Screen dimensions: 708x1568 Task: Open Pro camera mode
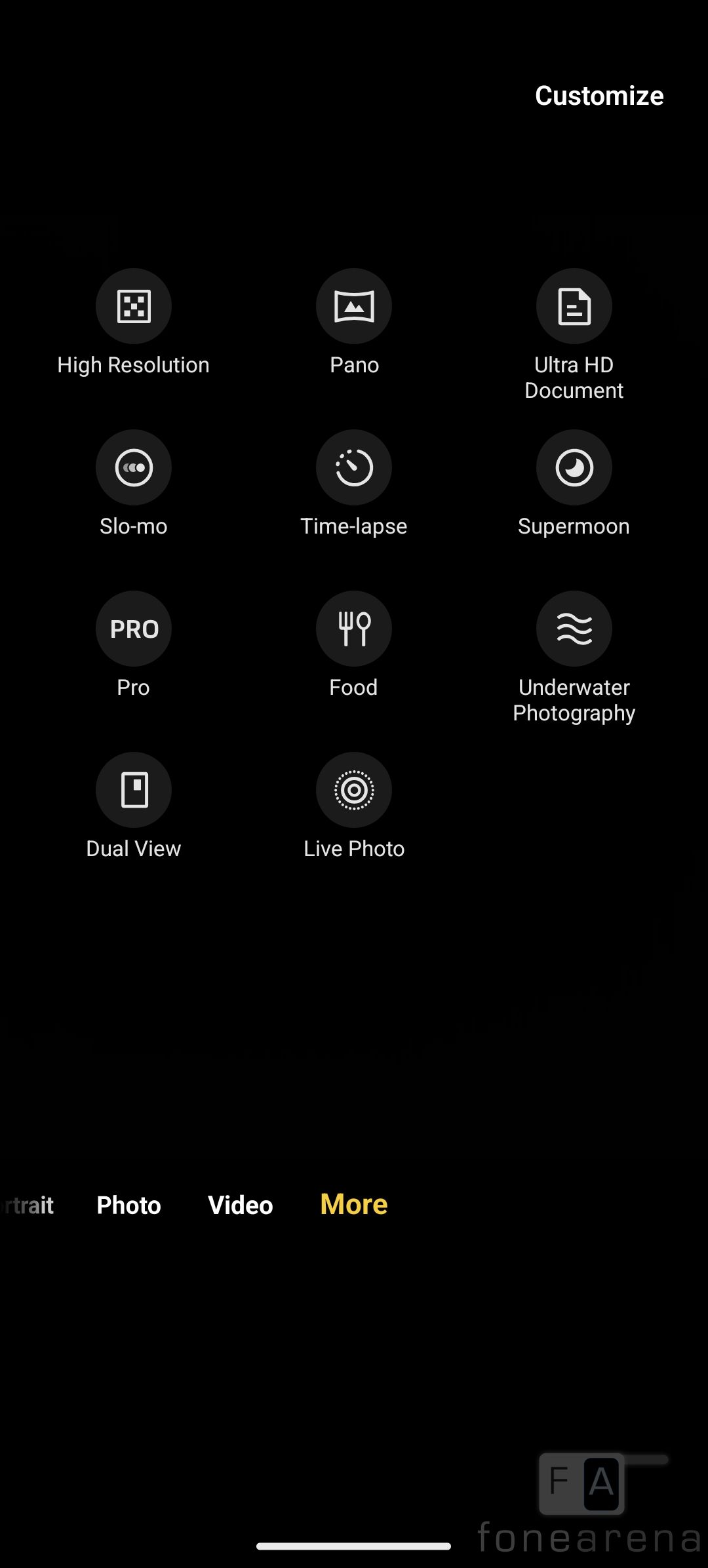click(134, 629)
